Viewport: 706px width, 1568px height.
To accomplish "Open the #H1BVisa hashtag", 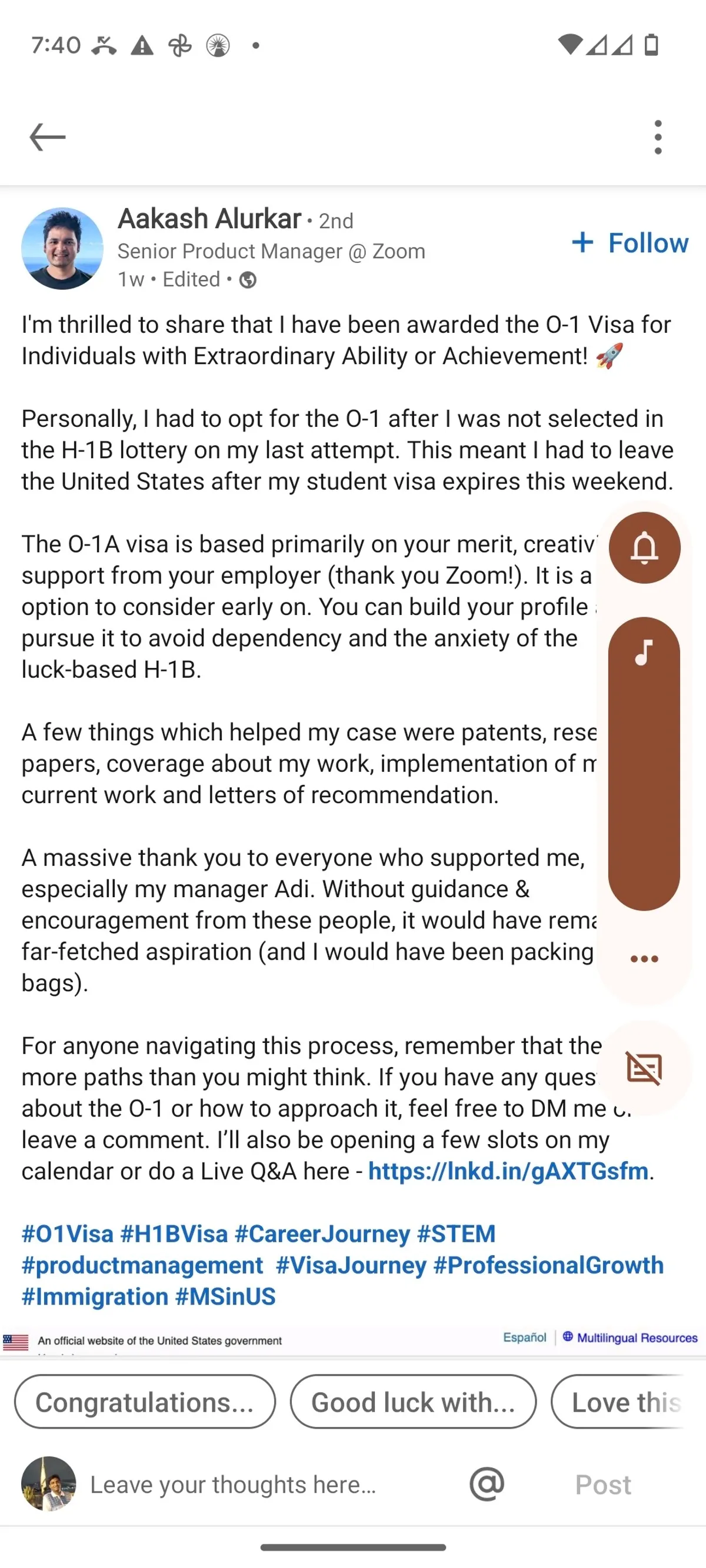I will (174, 1234).
